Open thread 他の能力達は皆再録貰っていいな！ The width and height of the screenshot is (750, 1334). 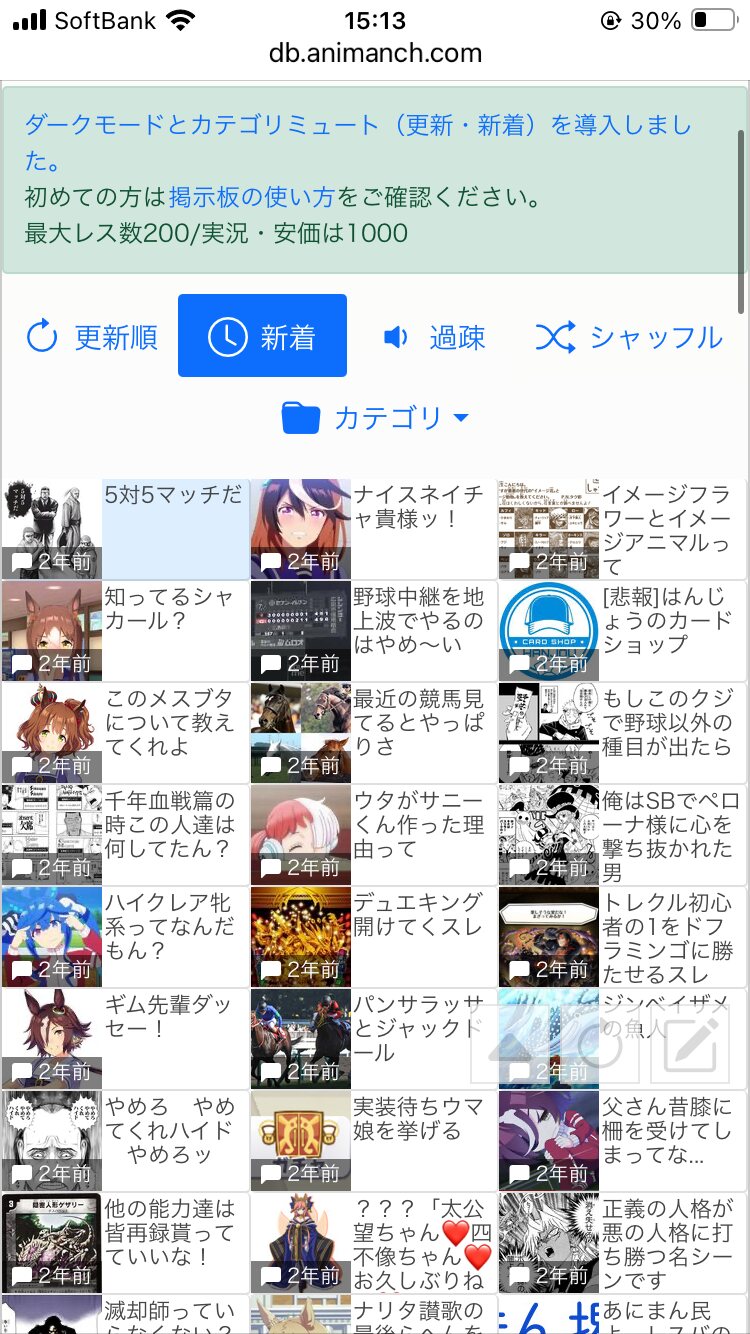[x=125, y=1243]
